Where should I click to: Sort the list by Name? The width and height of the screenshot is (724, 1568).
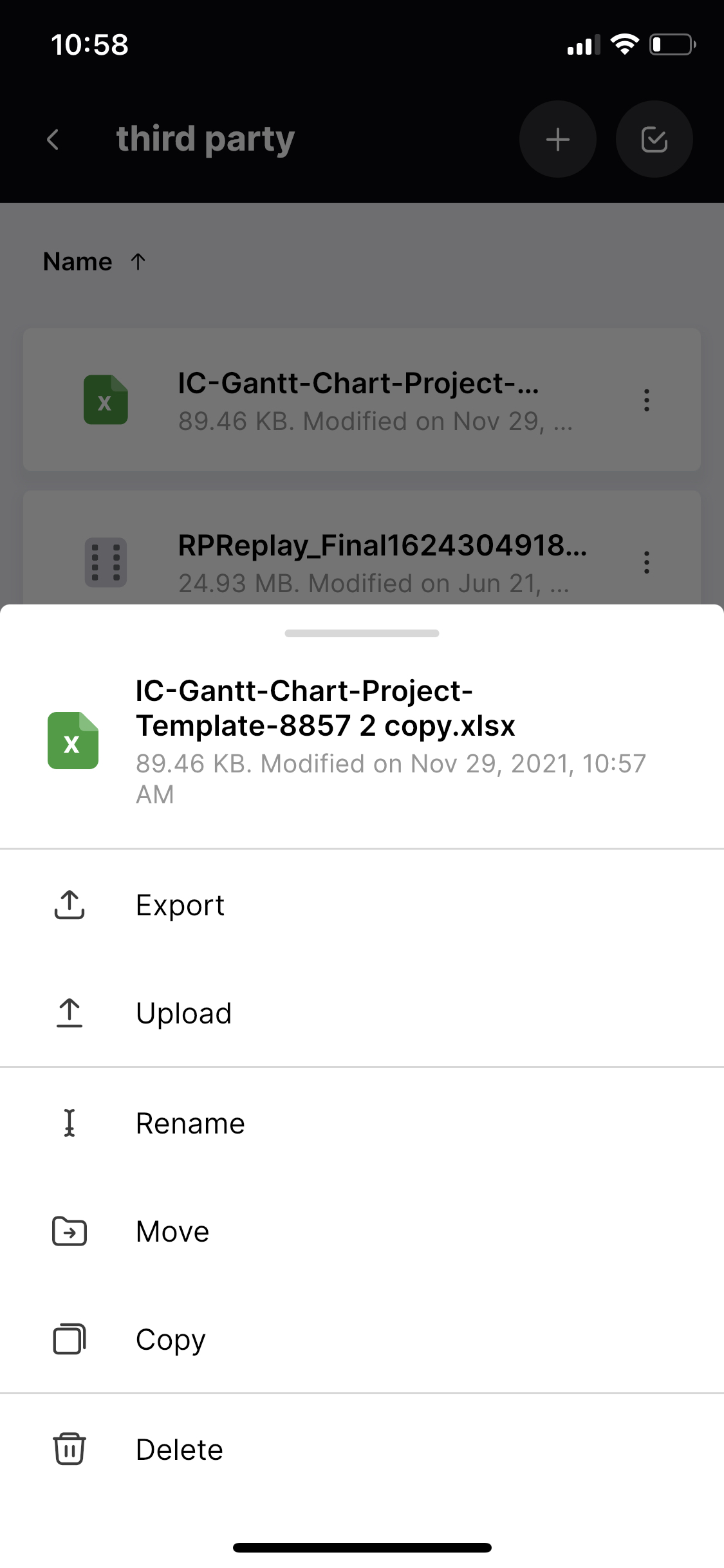click(95, 262)
